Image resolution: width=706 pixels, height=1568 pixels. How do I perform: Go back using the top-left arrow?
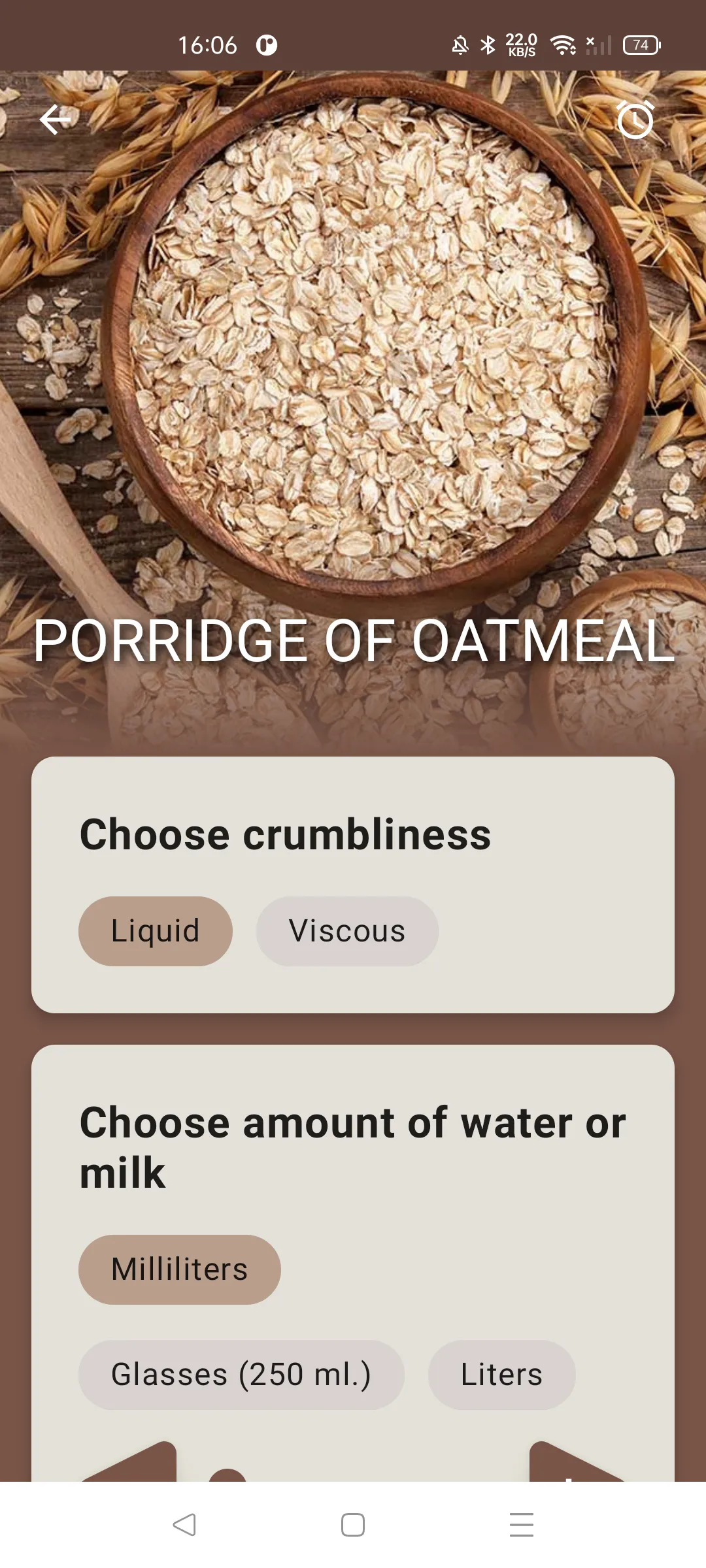(x=55, y=120)
